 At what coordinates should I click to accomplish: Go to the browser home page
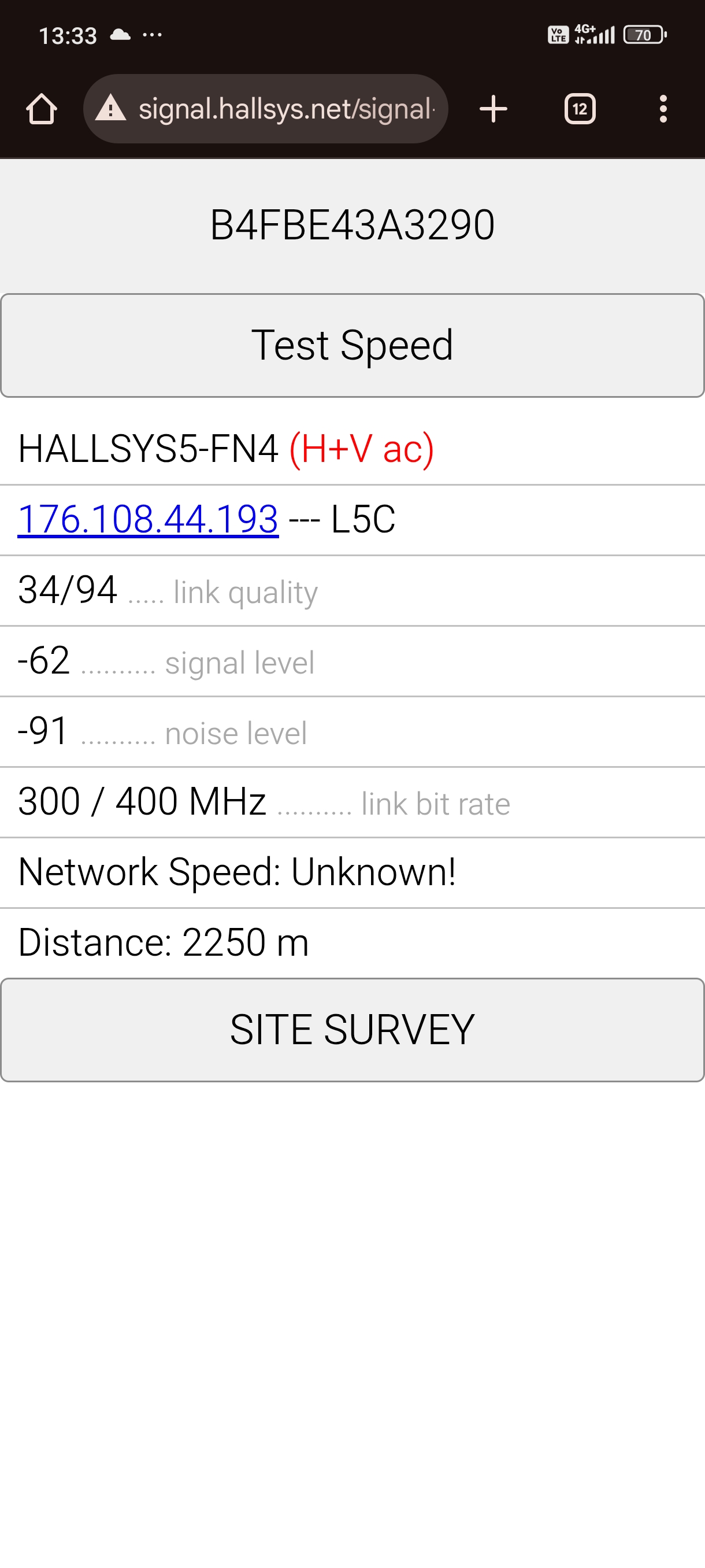(42, 110)
